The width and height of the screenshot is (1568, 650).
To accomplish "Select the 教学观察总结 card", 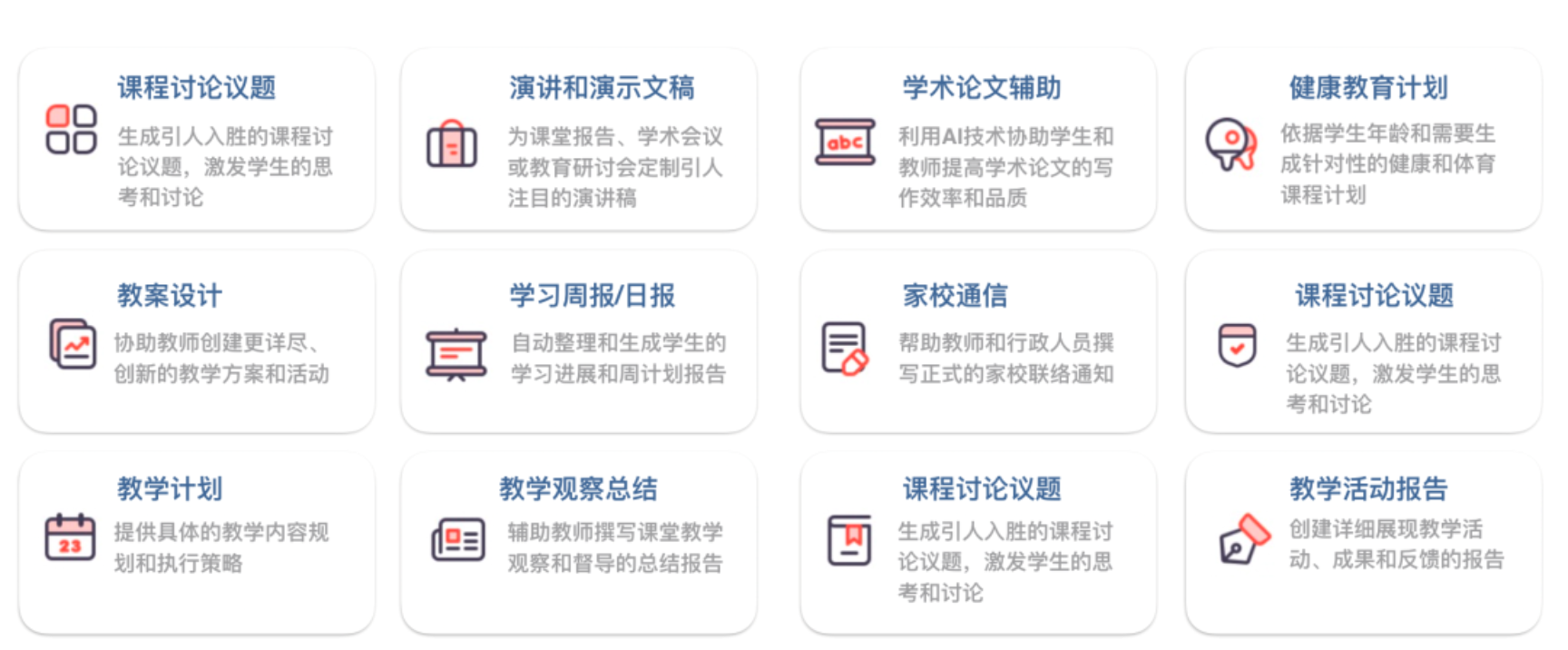I will pyautogui.click(x=579, y=543).
